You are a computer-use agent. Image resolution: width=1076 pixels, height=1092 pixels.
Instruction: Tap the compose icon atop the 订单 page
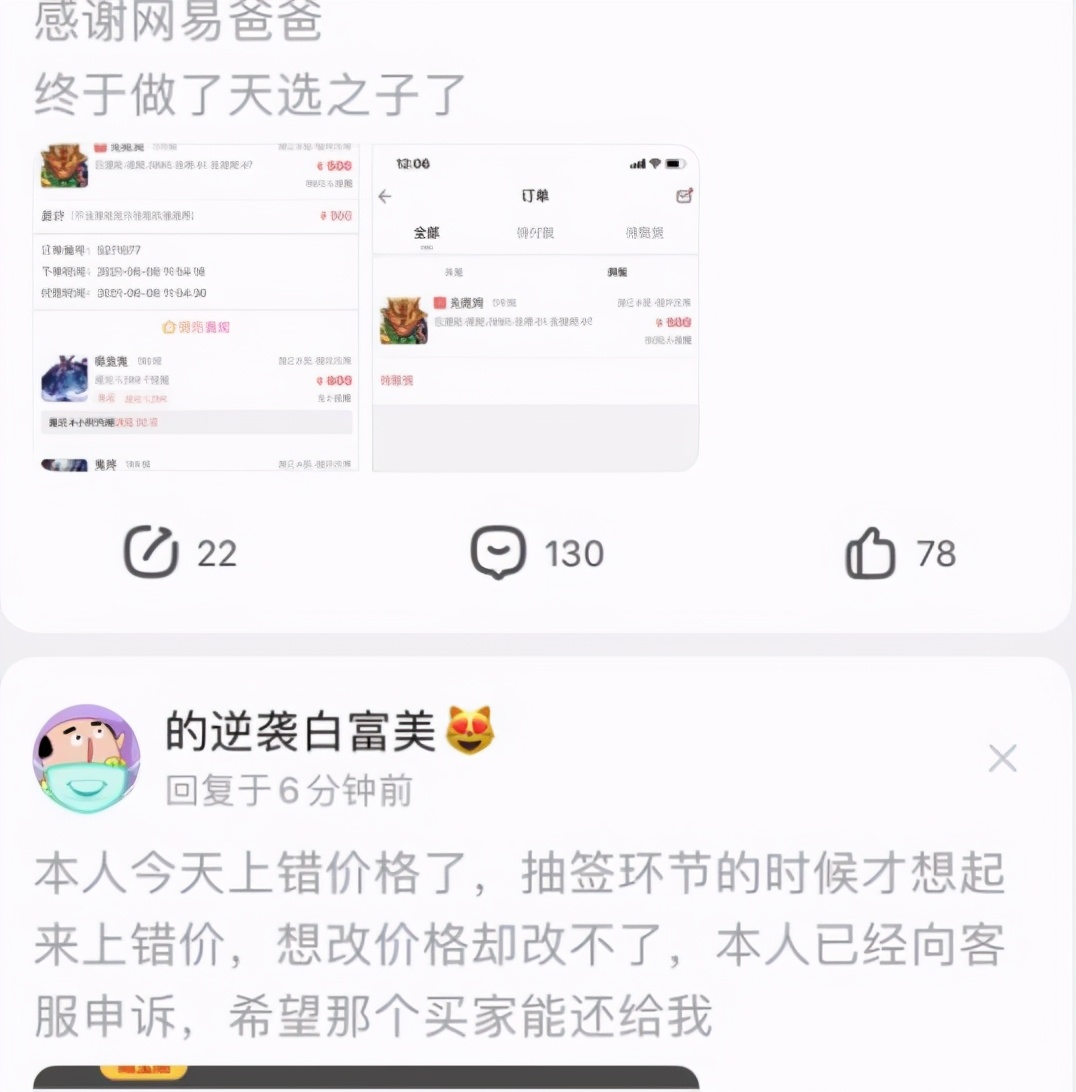(684, 197)
